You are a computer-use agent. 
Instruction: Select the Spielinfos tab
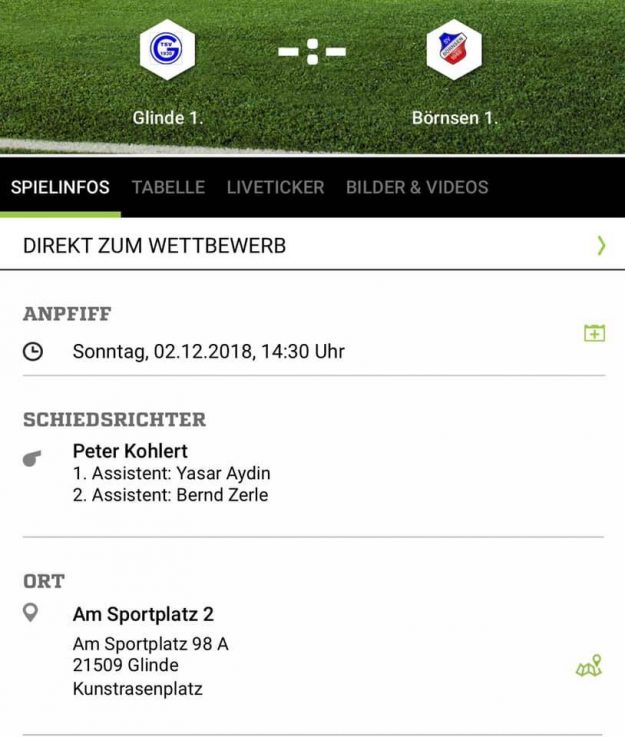point(60,187)
